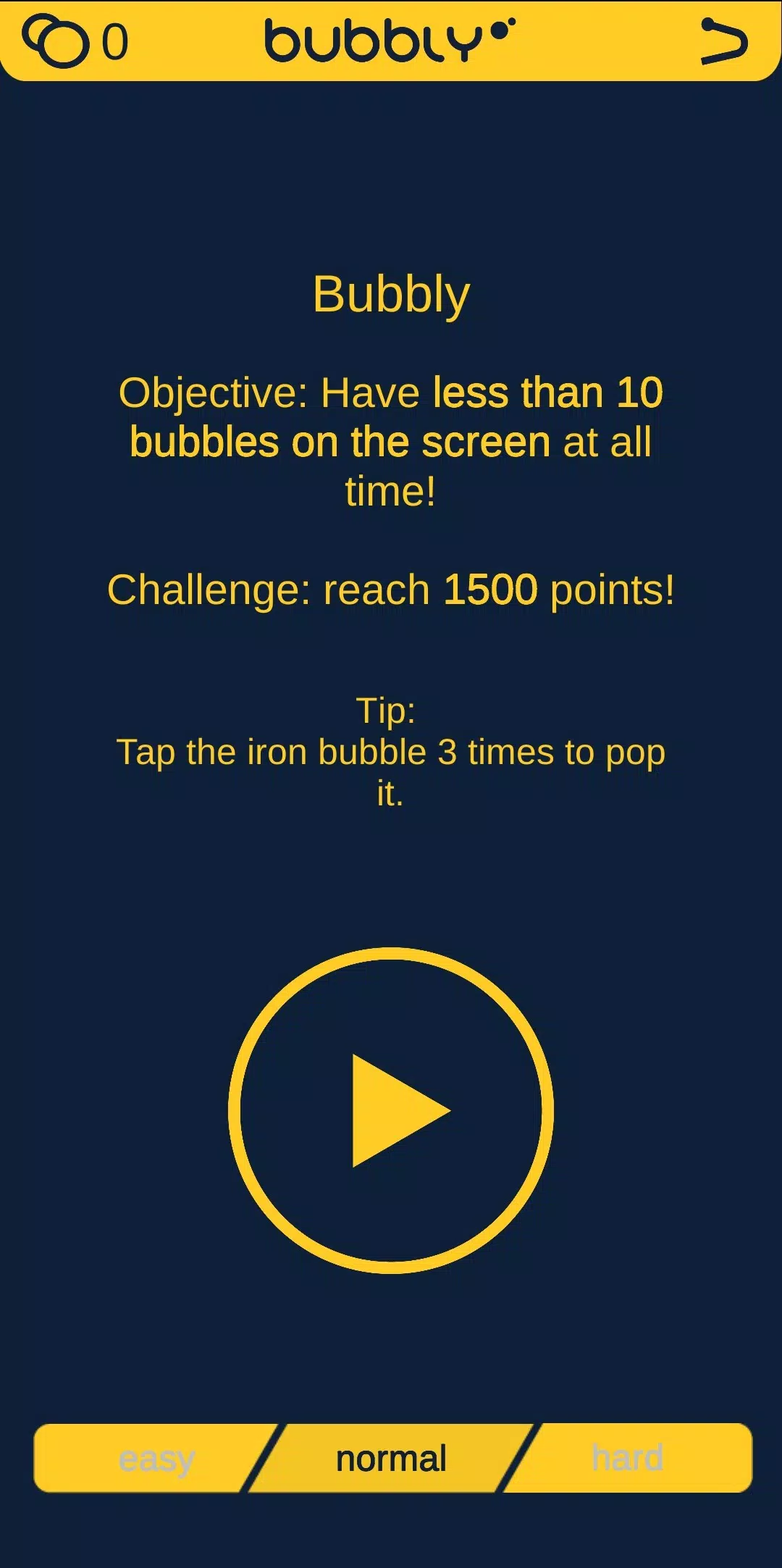Tap the back arrow in the top bar

click(x=724, y=41)
